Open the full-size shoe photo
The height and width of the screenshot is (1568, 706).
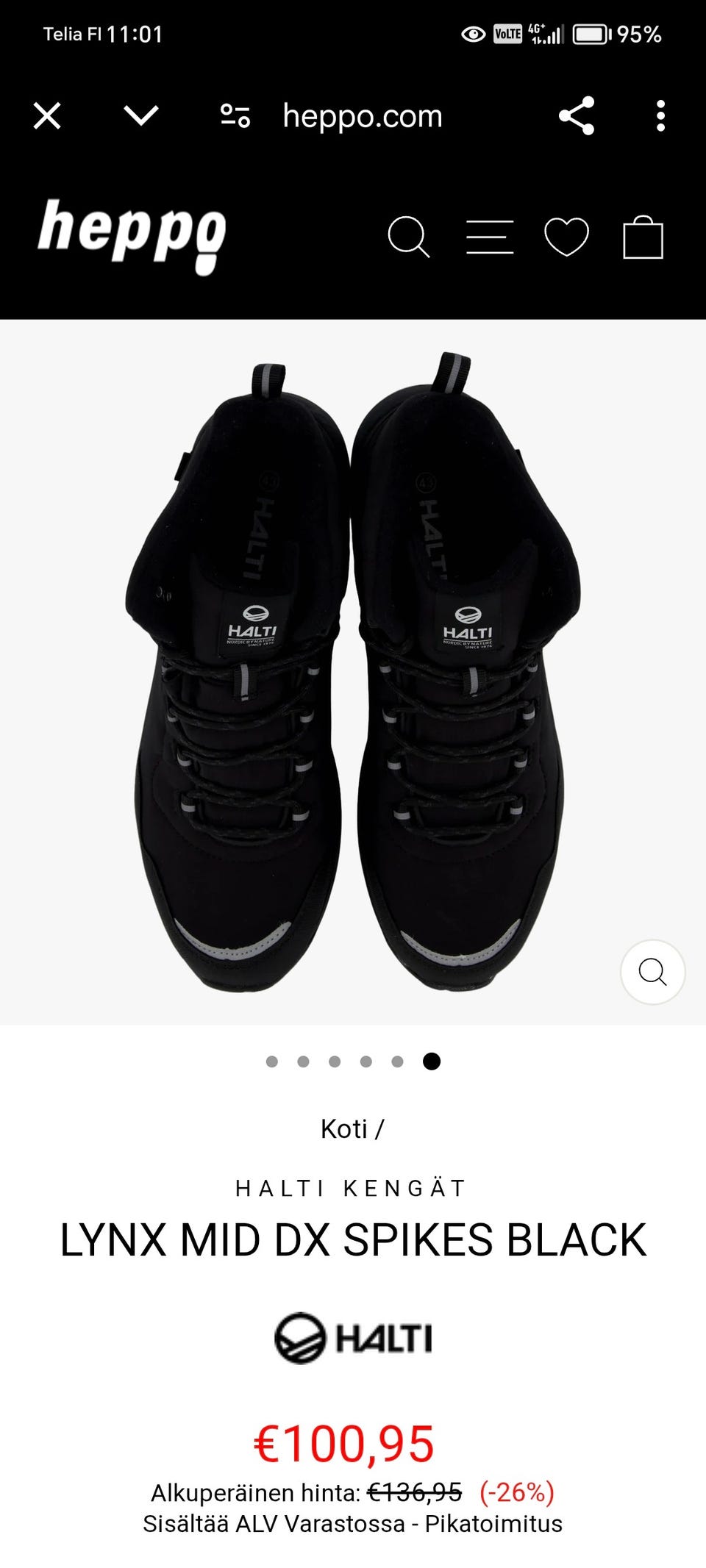pyautogui.click(x=352, y=670)
